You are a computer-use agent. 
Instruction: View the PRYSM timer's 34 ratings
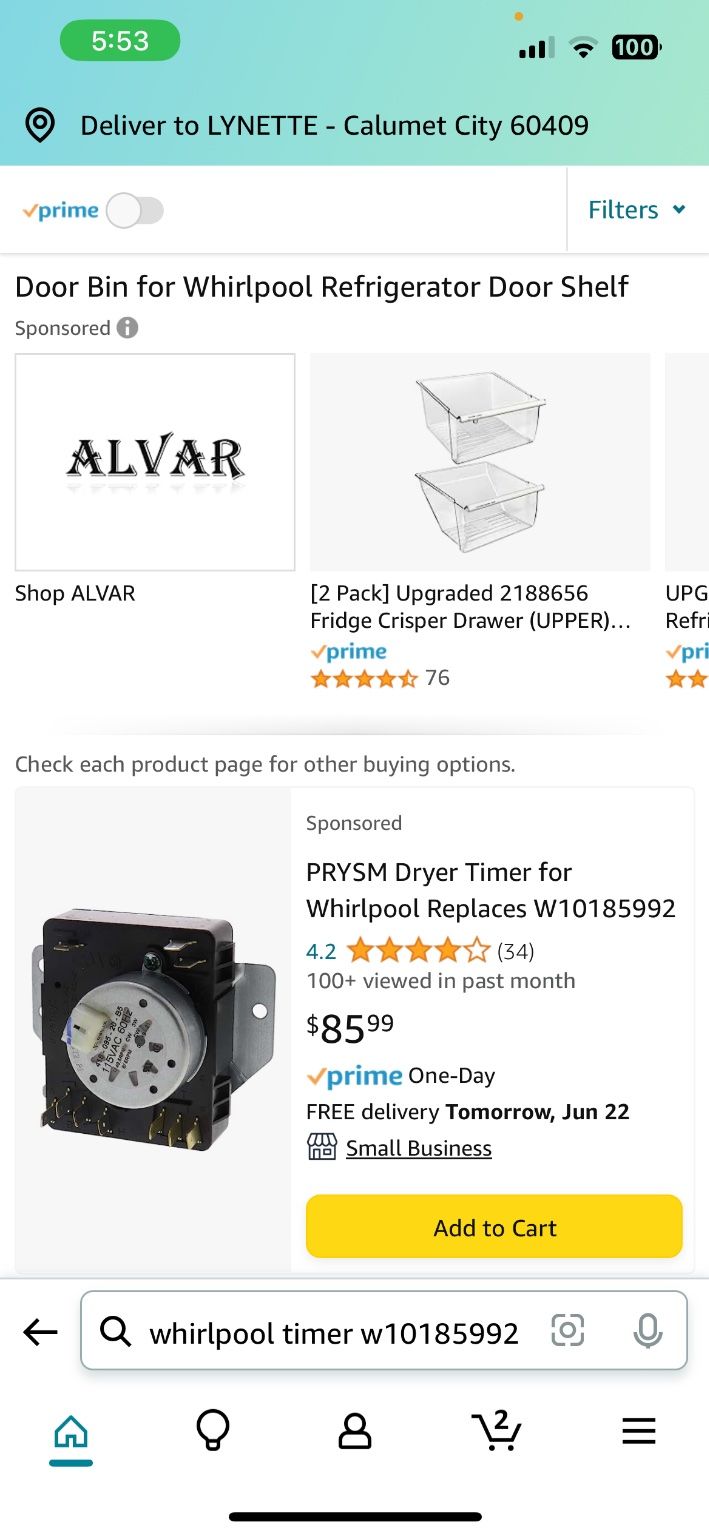515,951
